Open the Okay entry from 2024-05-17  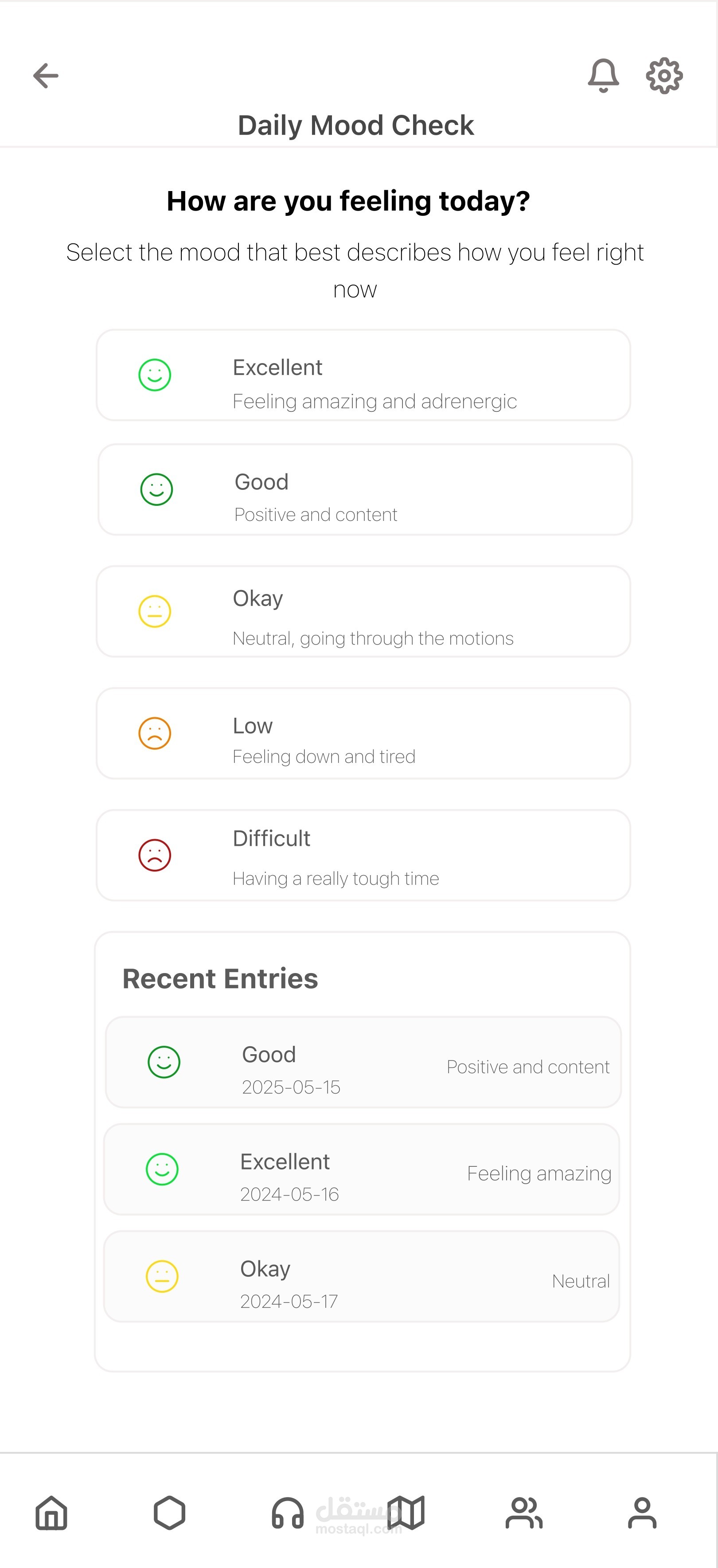pyautogui.click(x=361, y=1276)
